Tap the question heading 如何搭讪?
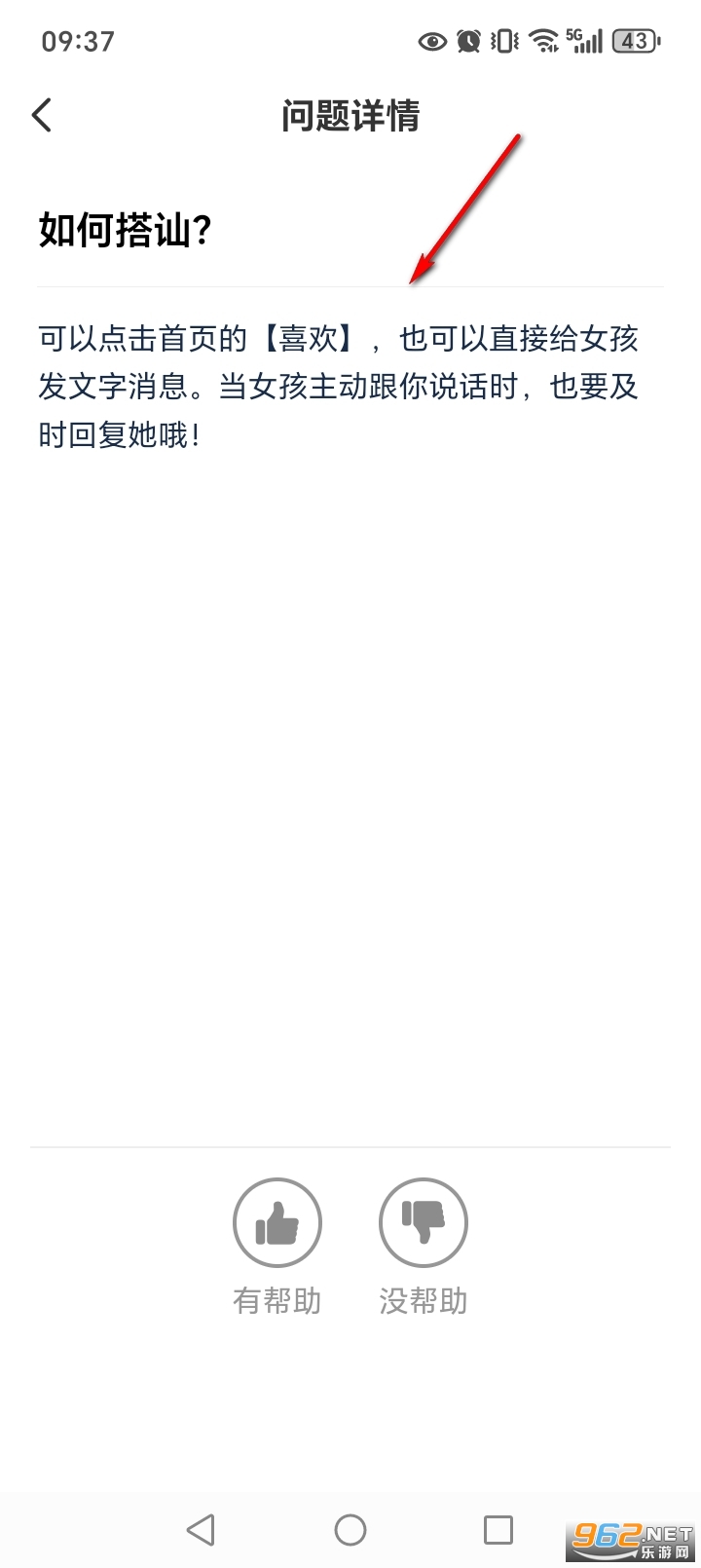This screenshot has height=1568, width=701. 127,232
